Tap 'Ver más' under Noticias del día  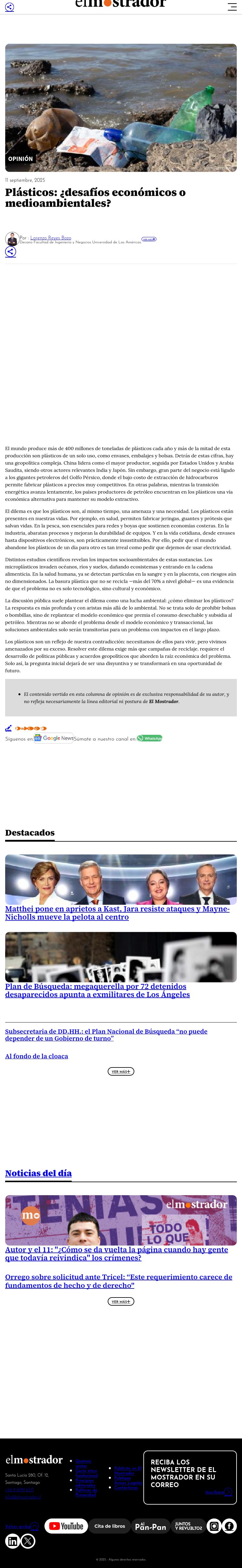pyautogui.click(x=121, y=1301)
